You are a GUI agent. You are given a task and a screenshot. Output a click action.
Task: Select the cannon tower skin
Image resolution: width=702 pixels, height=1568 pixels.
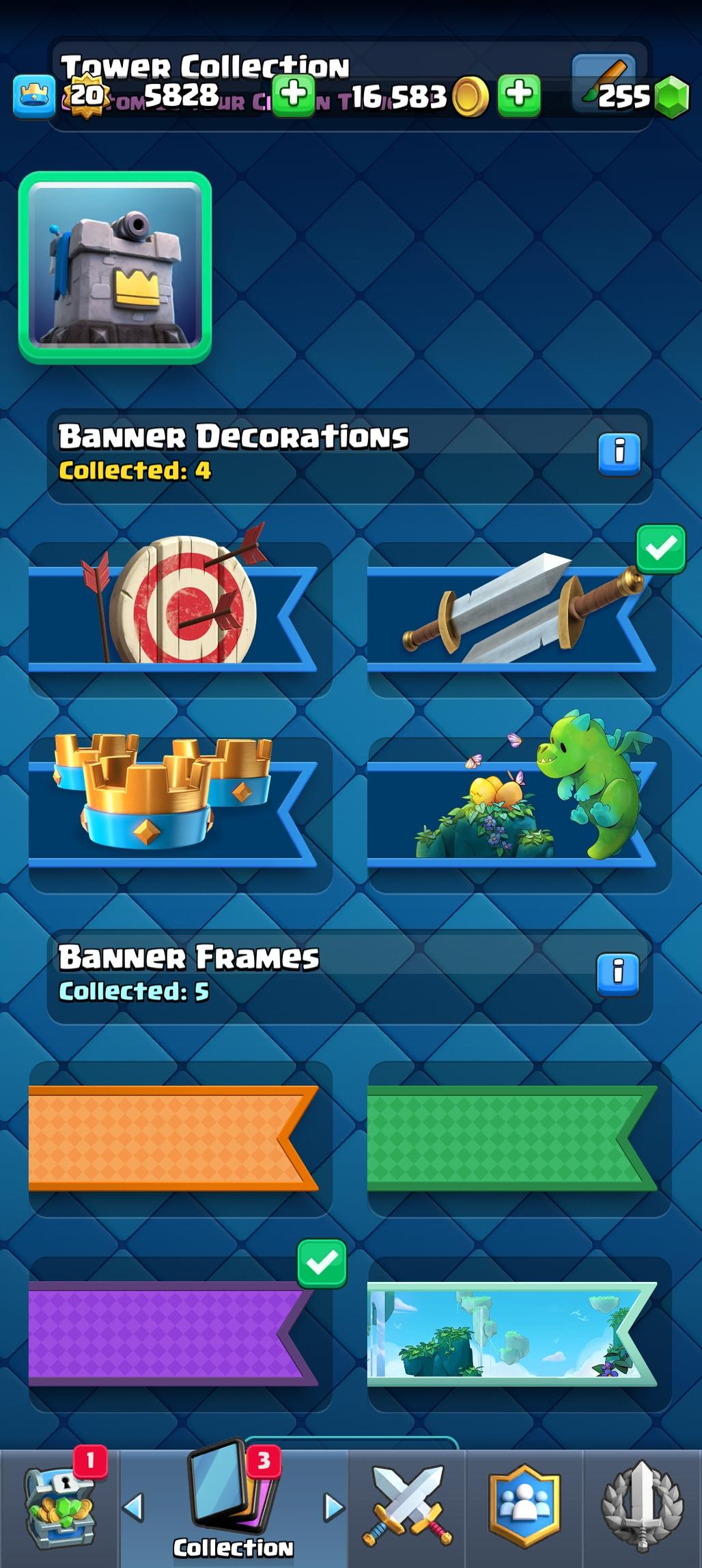coord(115,268)
